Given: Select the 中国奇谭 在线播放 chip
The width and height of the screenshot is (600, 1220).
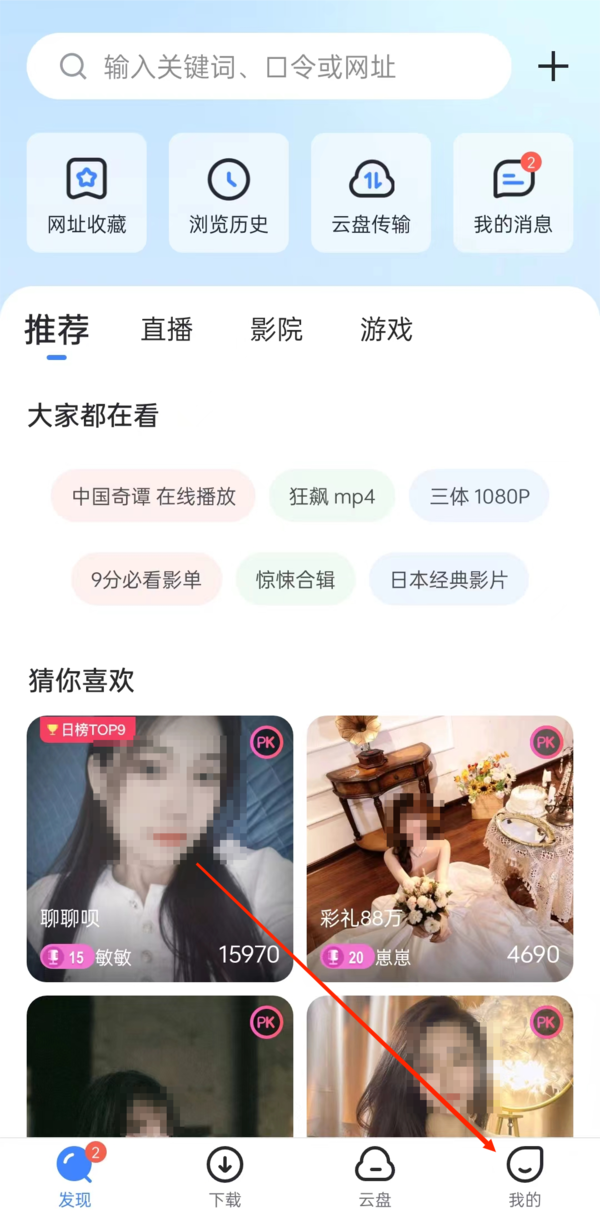Looking at the screenshot, I should (154, 496).
